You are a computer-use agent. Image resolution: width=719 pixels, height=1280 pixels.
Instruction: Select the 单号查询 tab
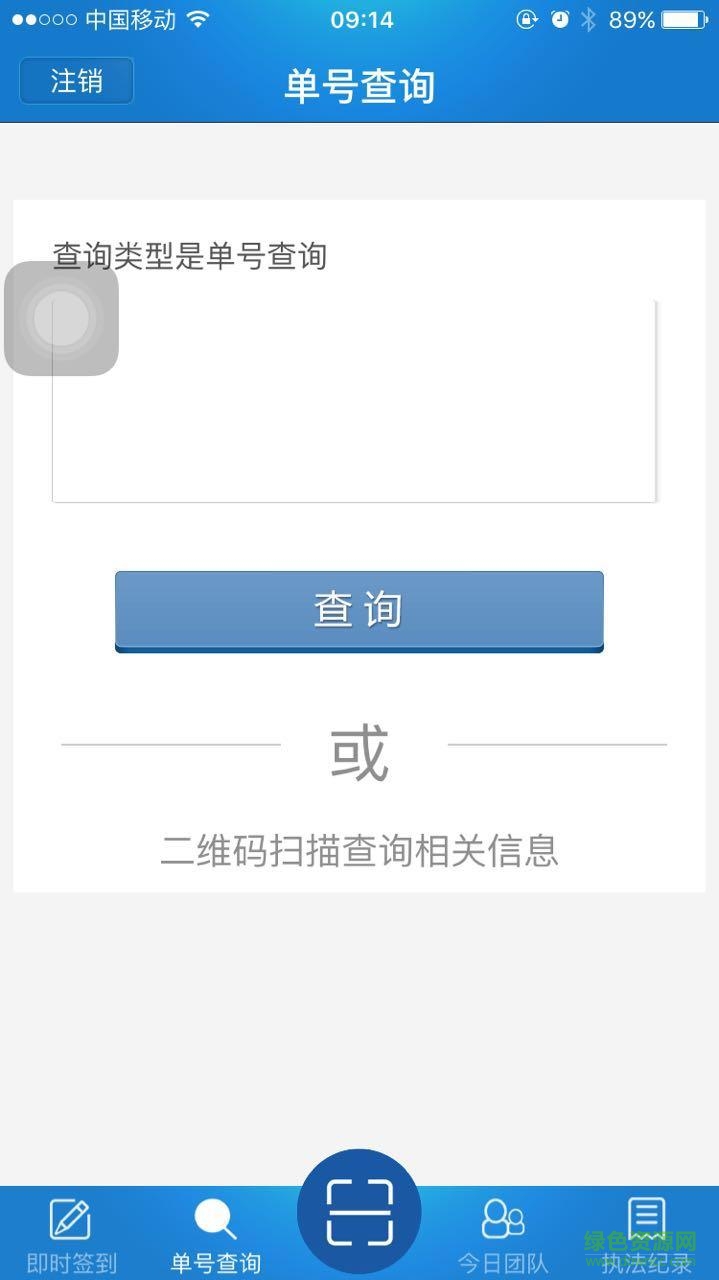click(215, 1235)
